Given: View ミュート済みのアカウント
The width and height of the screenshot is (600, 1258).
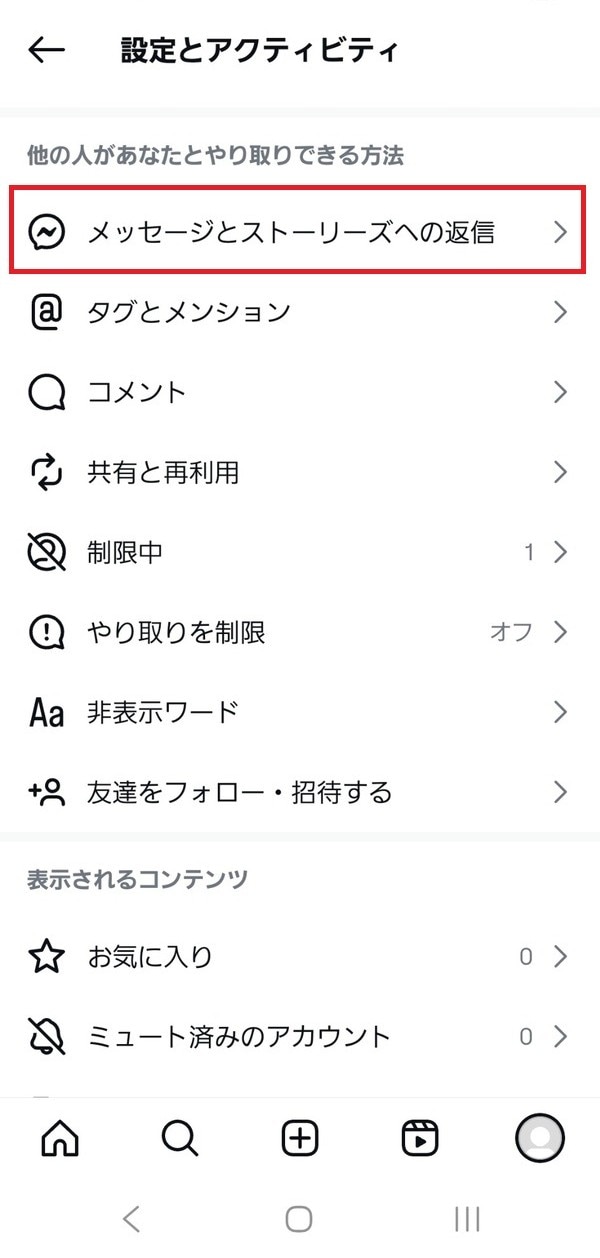Looking at the screenshot, I should coord(297,1037).
